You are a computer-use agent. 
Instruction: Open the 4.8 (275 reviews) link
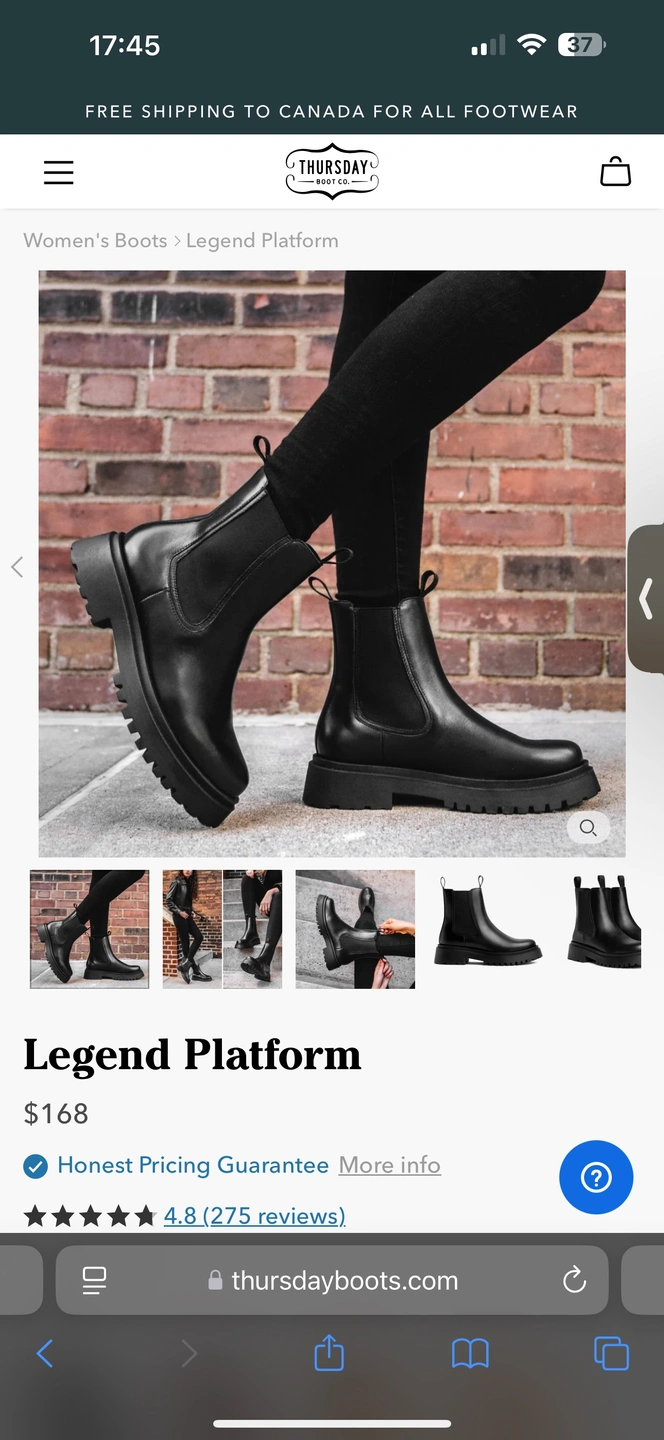pos(254,1216)
